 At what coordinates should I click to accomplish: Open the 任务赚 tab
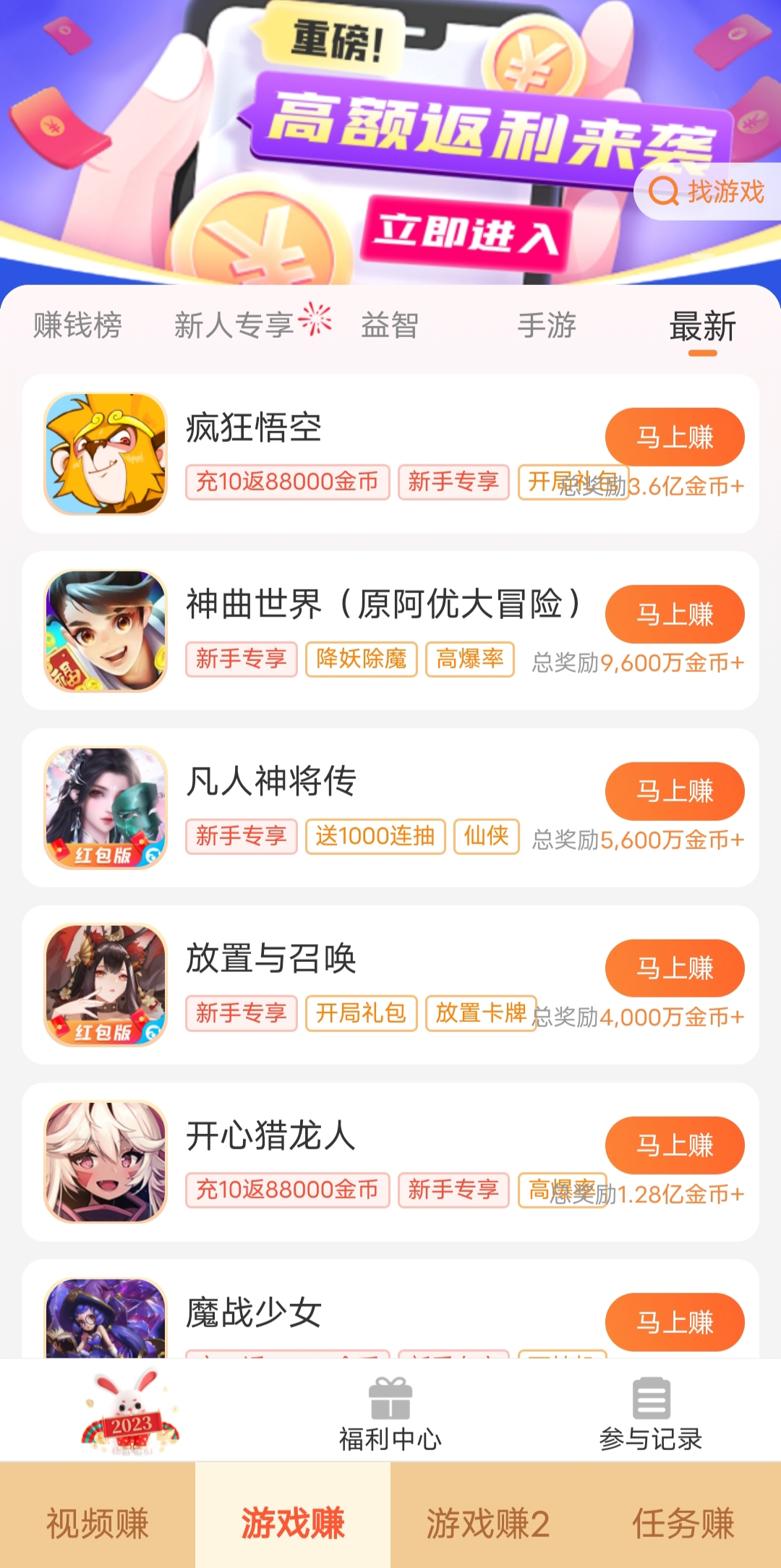pos(683,1522)
